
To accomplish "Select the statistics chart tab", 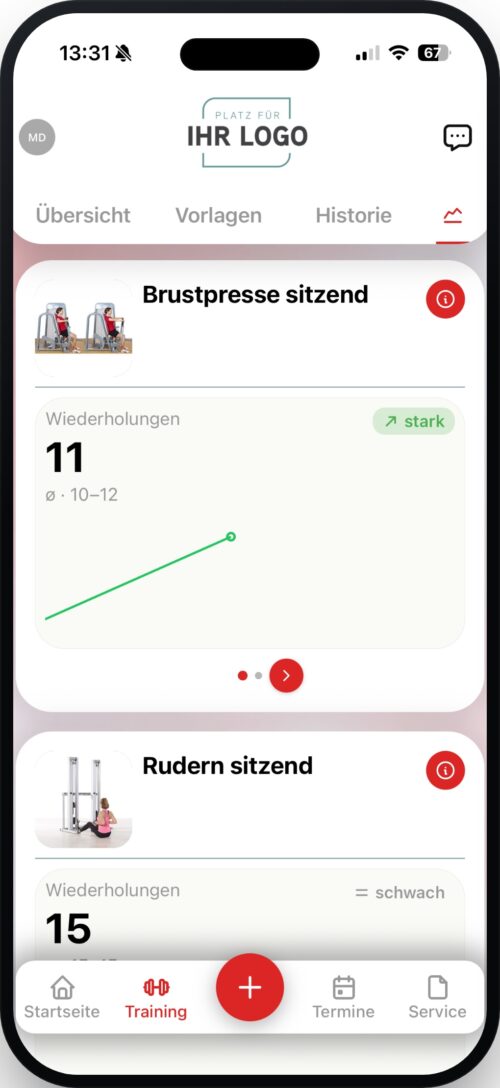I will point(453,216).
